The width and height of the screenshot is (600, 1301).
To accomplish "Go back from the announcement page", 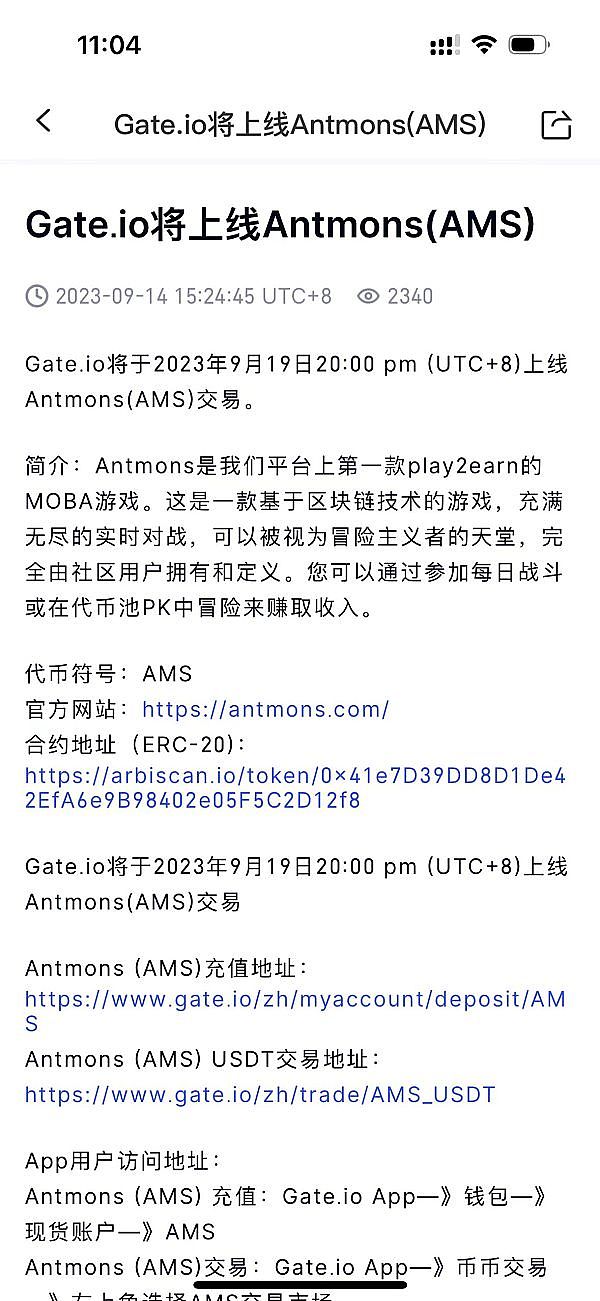I will 43,122.
